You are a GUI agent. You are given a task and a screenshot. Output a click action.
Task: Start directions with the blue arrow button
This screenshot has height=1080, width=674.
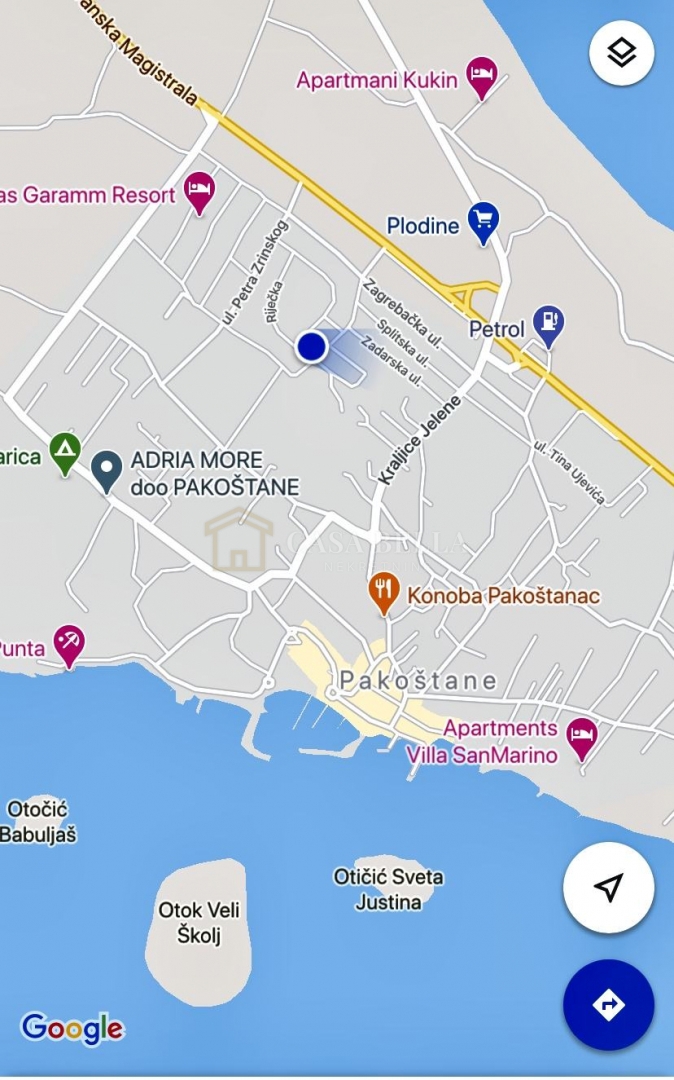[608, 1004]
